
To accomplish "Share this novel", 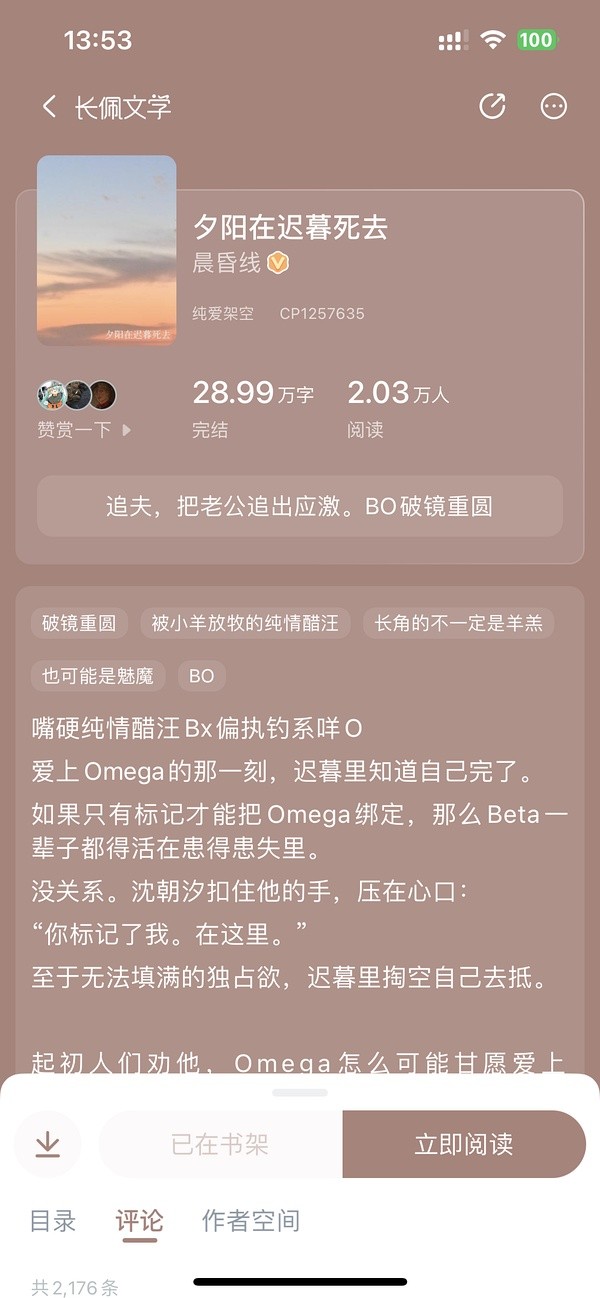I will (492, 107).
